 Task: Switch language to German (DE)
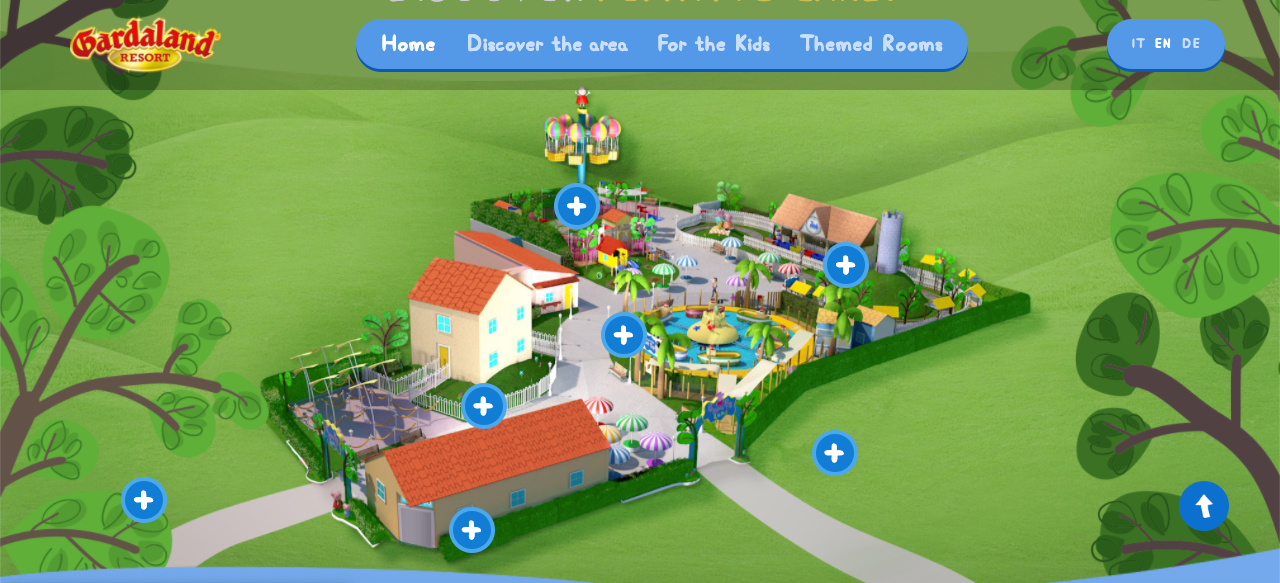tap(1190, 44)
